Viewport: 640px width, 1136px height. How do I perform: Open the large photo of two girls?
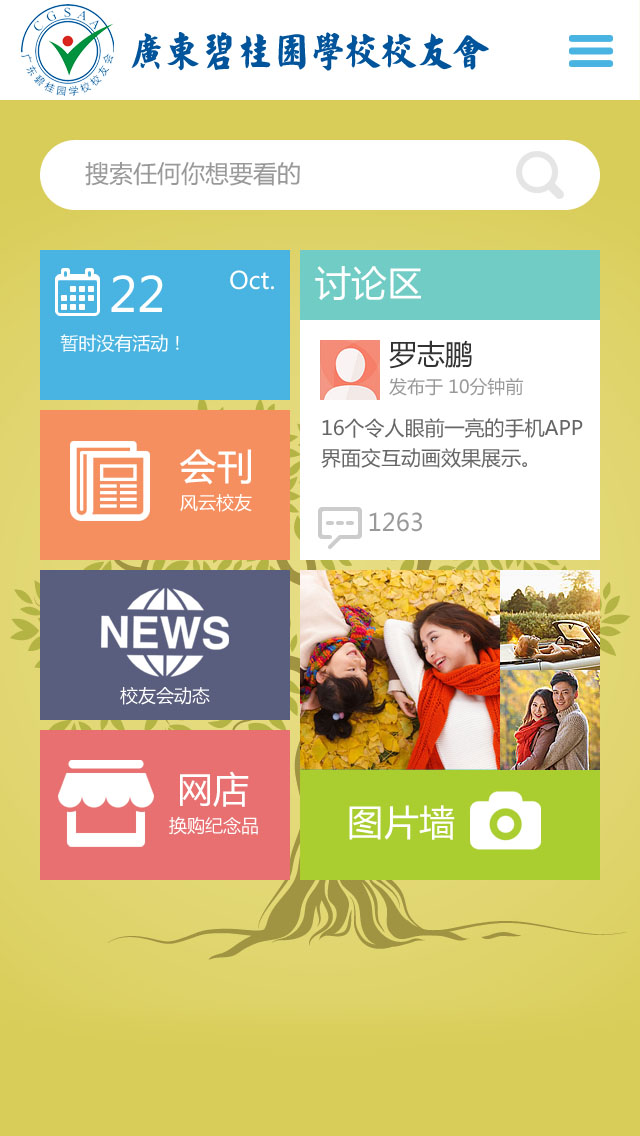400,670
